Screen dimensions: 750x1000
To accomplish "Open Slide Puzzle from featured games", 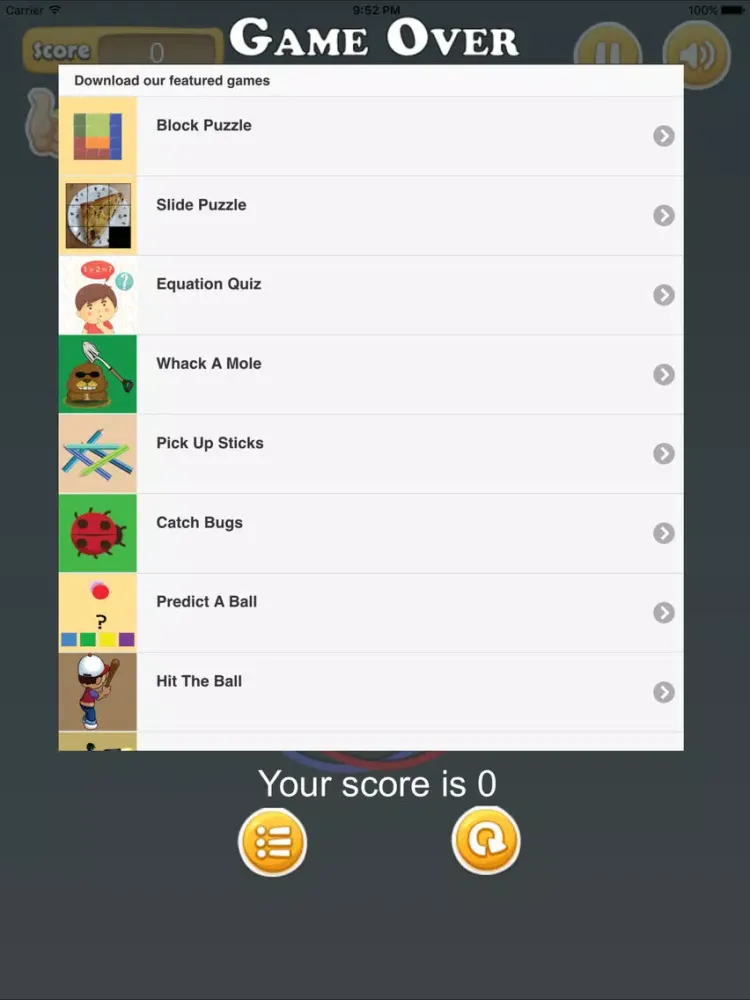I will [370, 215].
